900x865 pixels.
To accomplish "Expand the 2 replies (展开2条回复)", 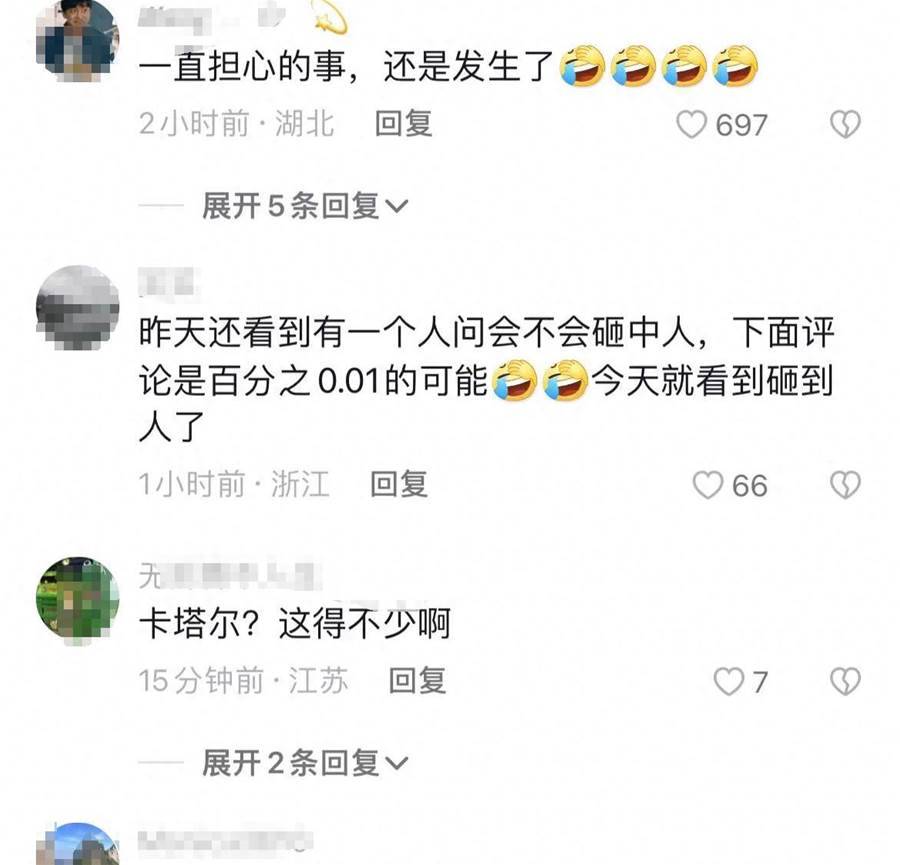I will 305,765.
